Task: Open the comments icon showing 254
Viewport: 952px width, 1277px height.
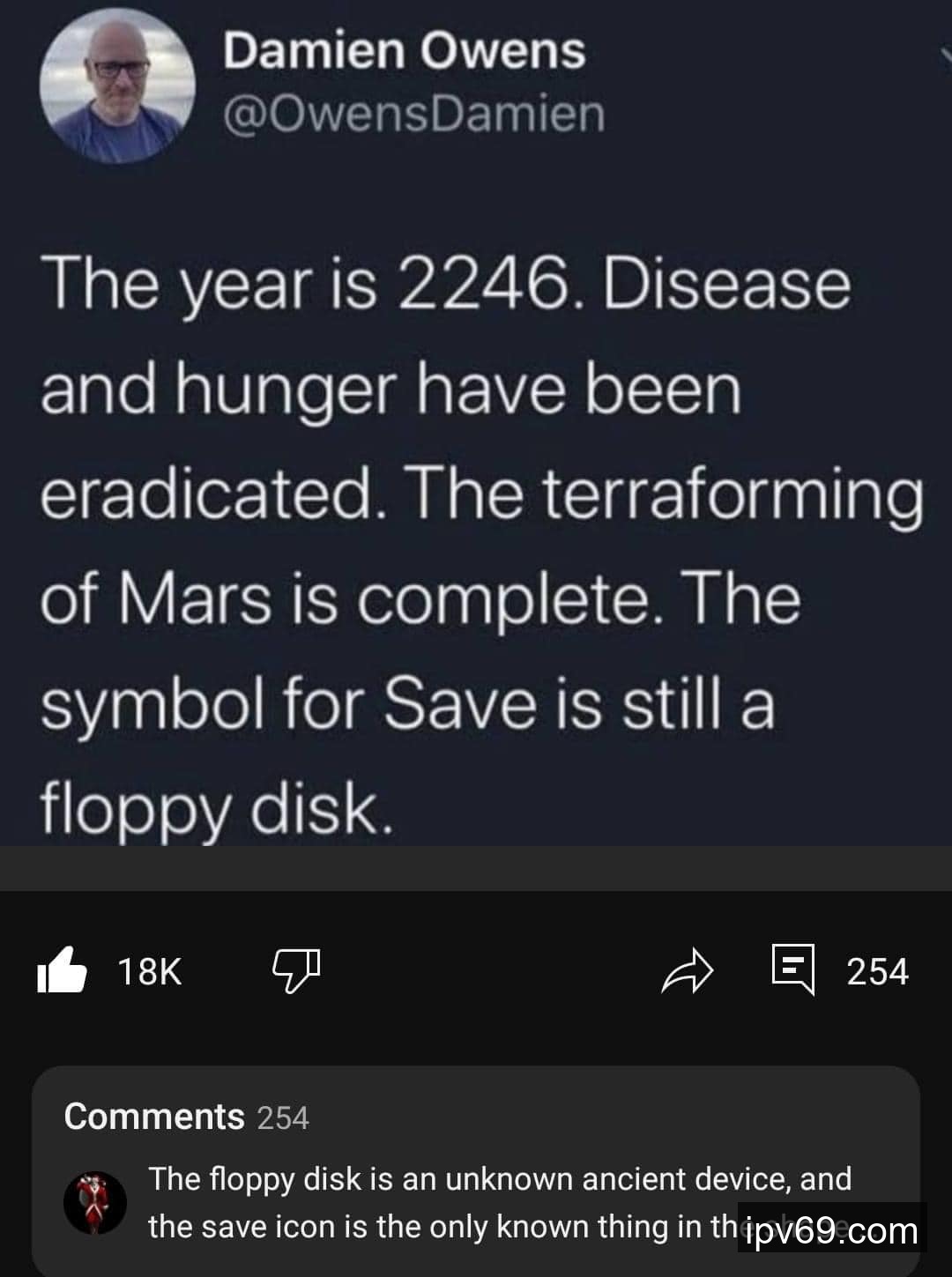Action: [793, 969]
